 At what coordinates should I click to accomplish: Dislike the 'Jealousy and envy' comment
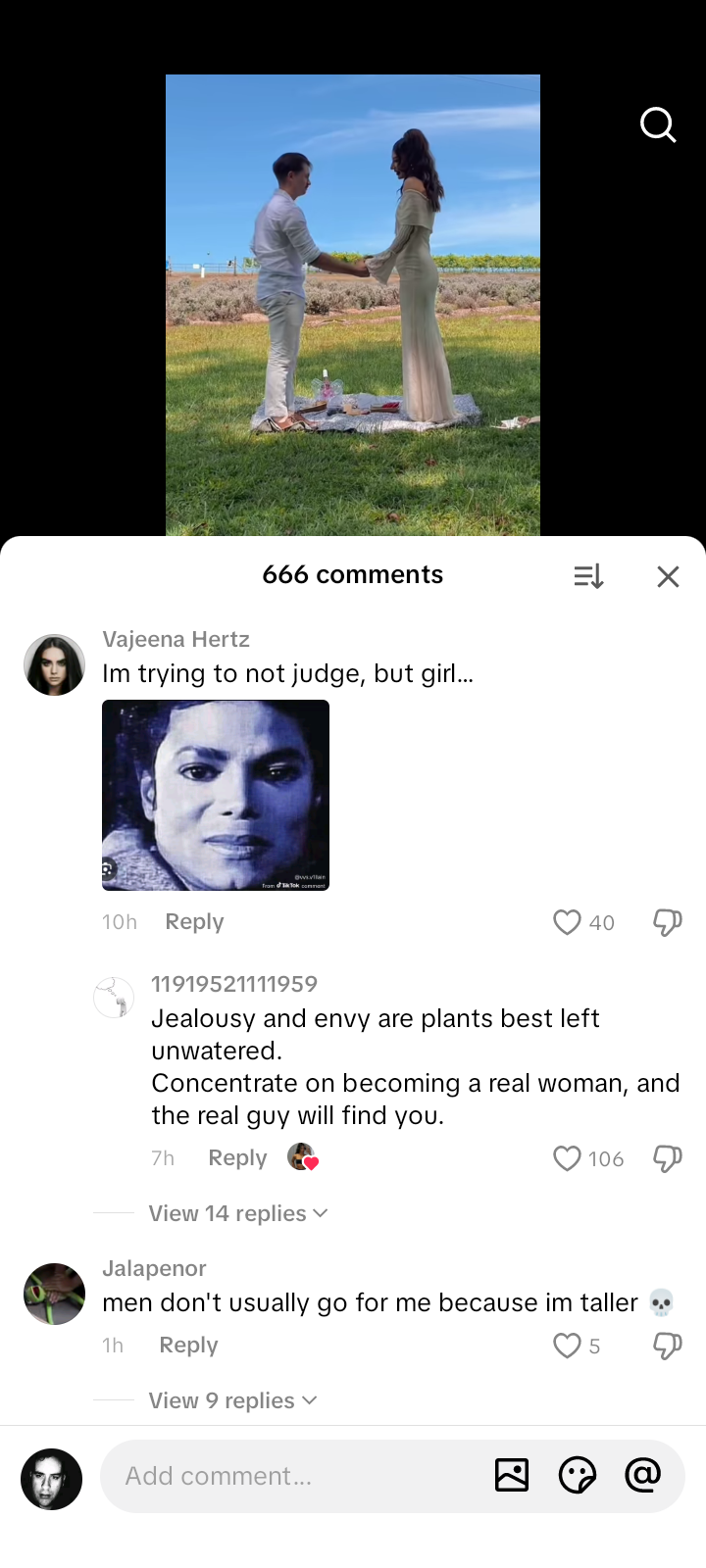coord(667,1158)
